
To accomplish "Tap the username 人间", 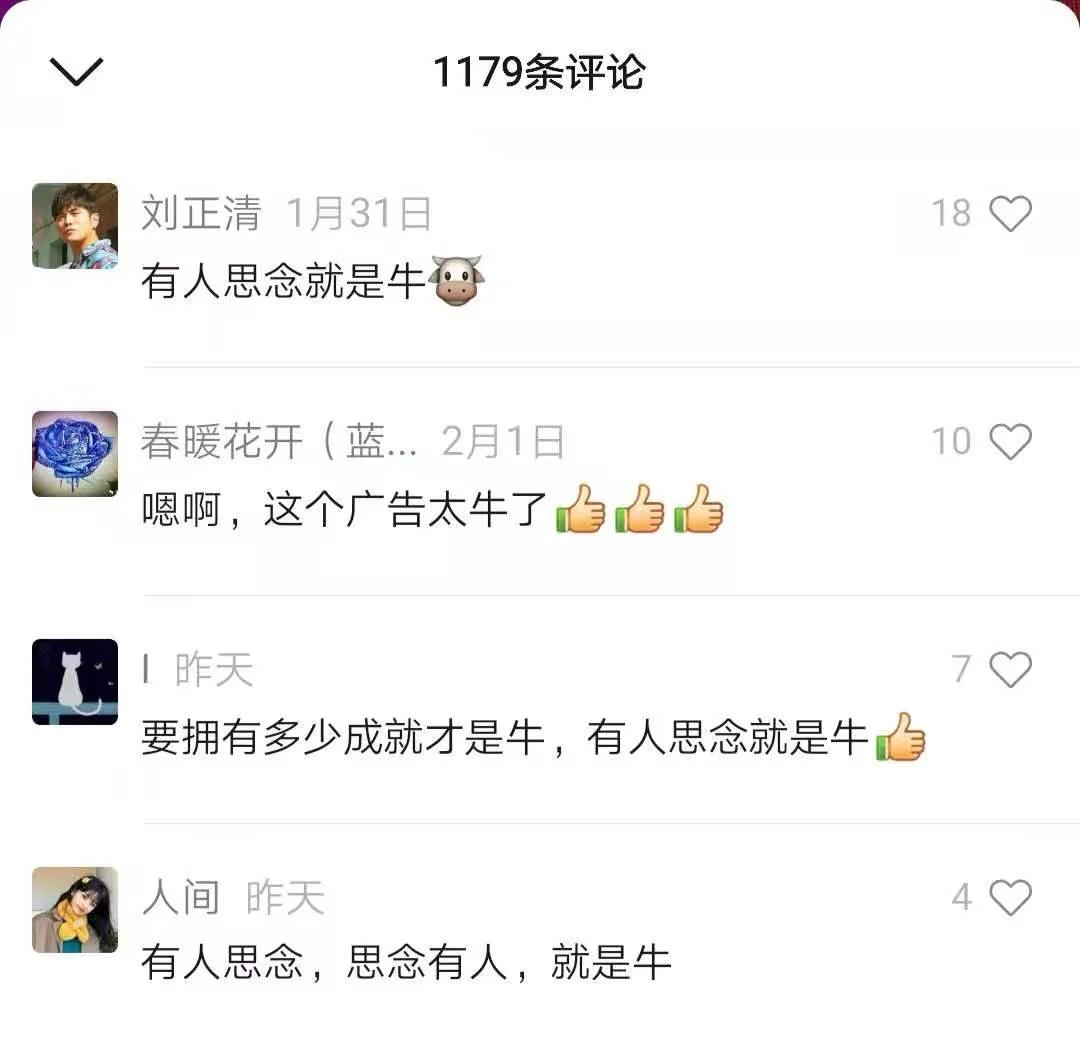I will 181,898.
